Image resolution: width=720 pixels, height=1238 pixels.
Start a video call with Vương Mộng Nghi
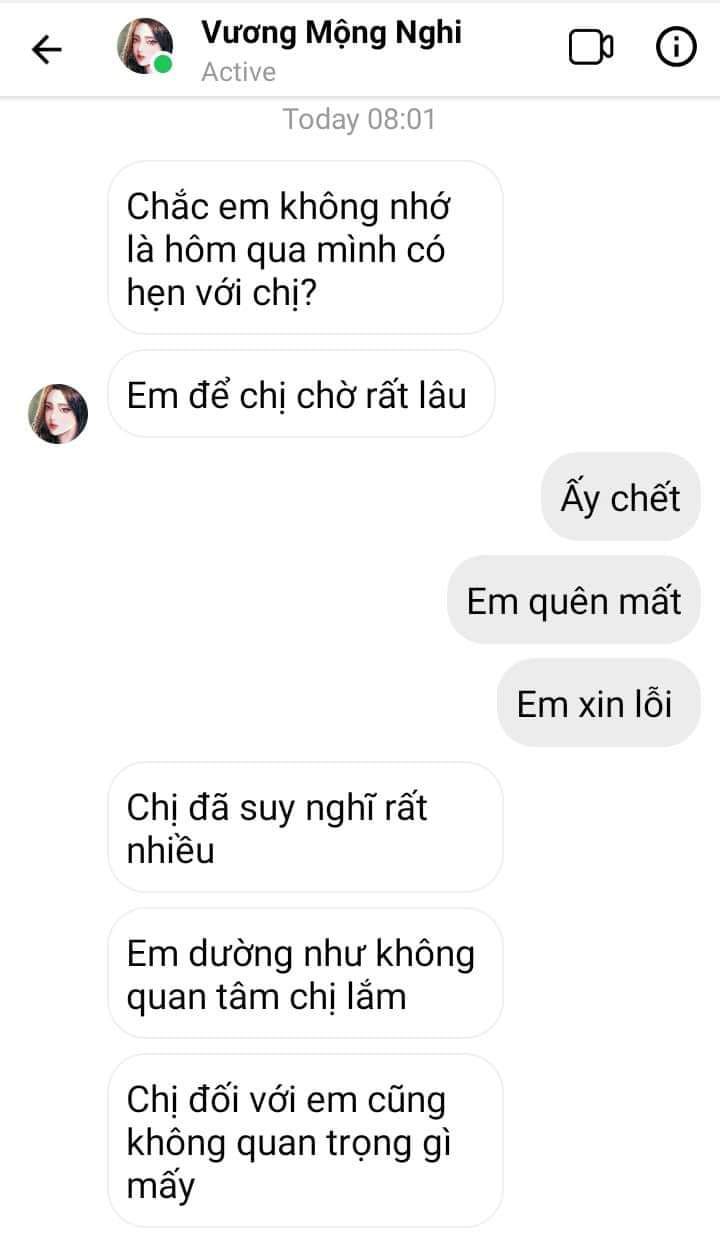(591, 48)
